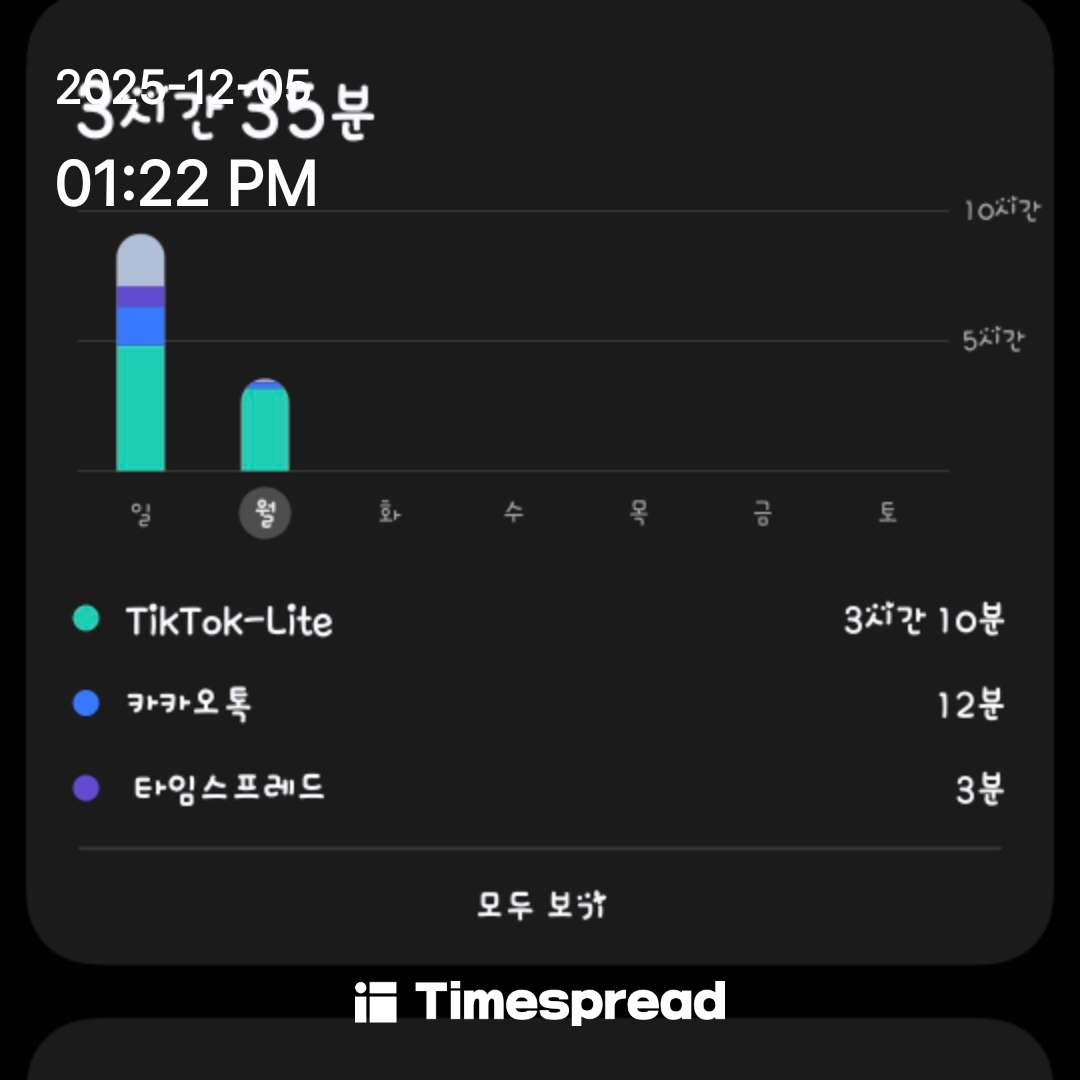Open TikTok-Lite usage details
The width and height of the screenshot is (1080, 1080).
(x=540, y=621)
